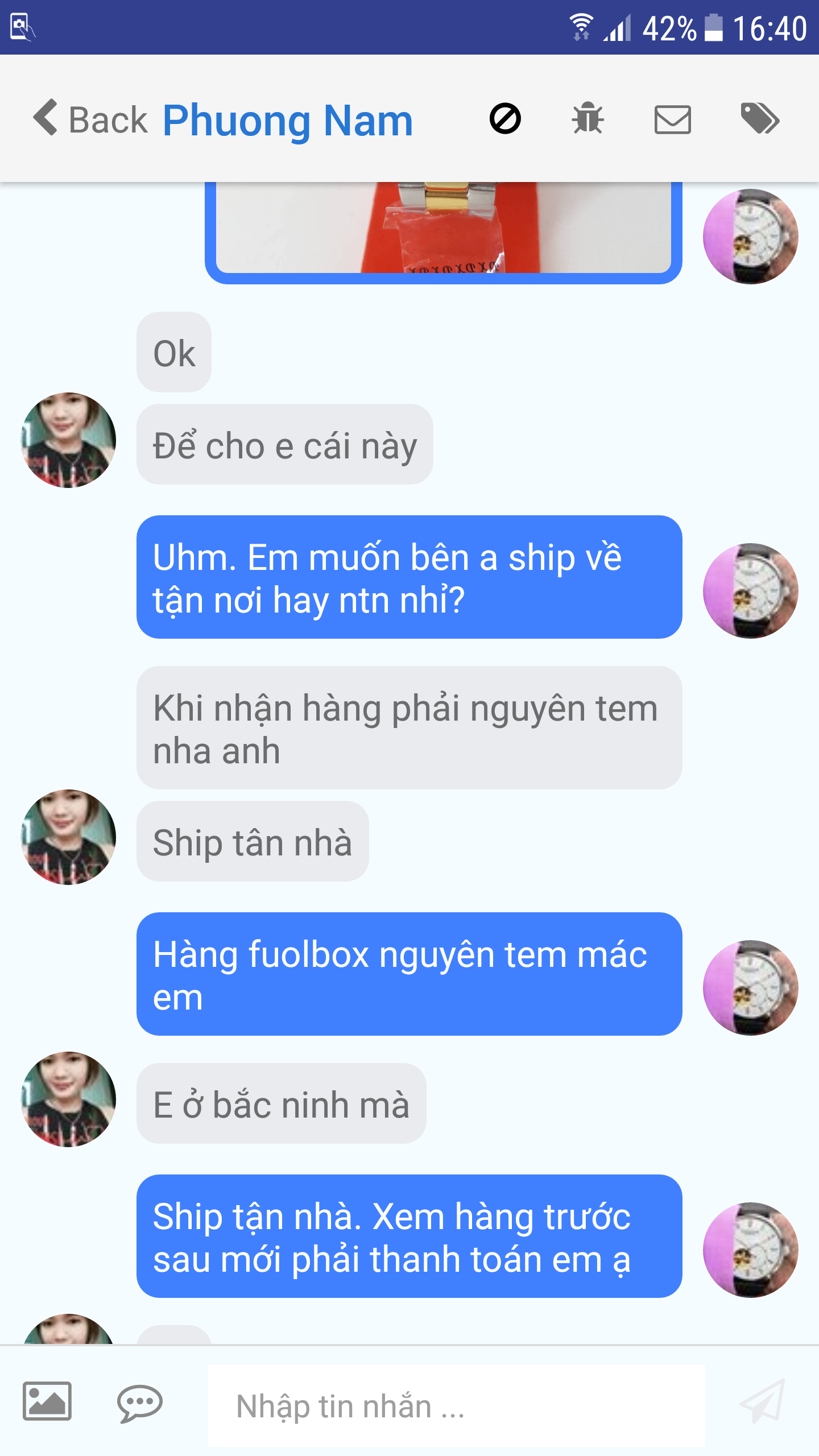Go back with the Back arrow
Image resolution: width=819 pixels, height=1456 pixels.
coord(90,119)
